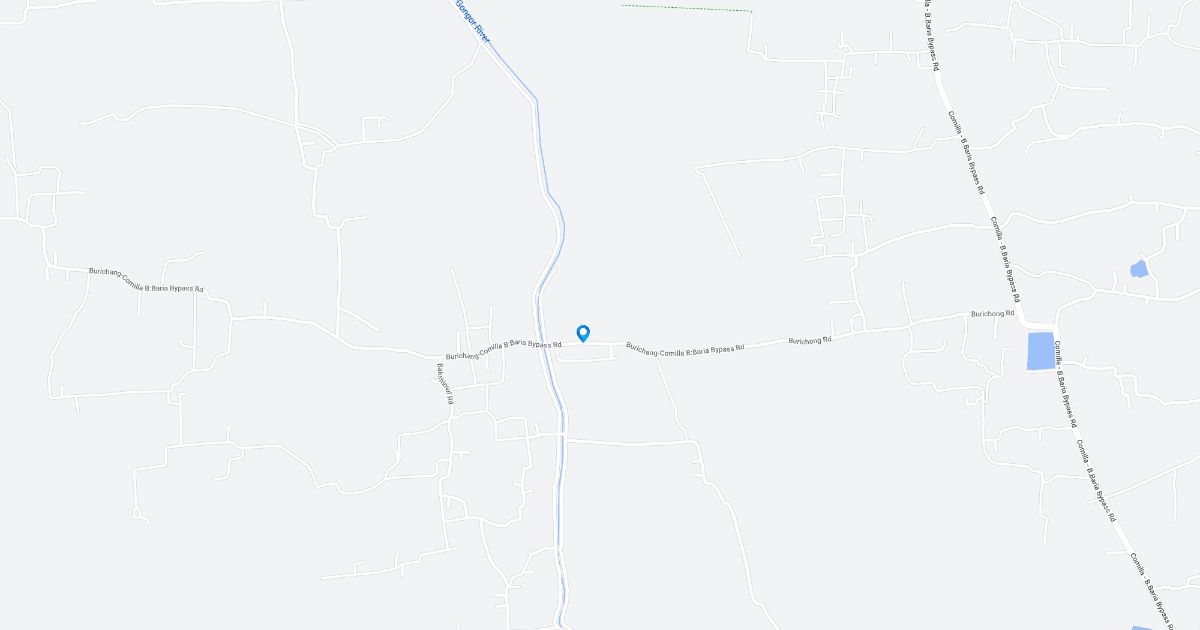The width and height of the screenshot is (1200, 630).
Task: Tap the blue location pin marker
Action: 583,333
